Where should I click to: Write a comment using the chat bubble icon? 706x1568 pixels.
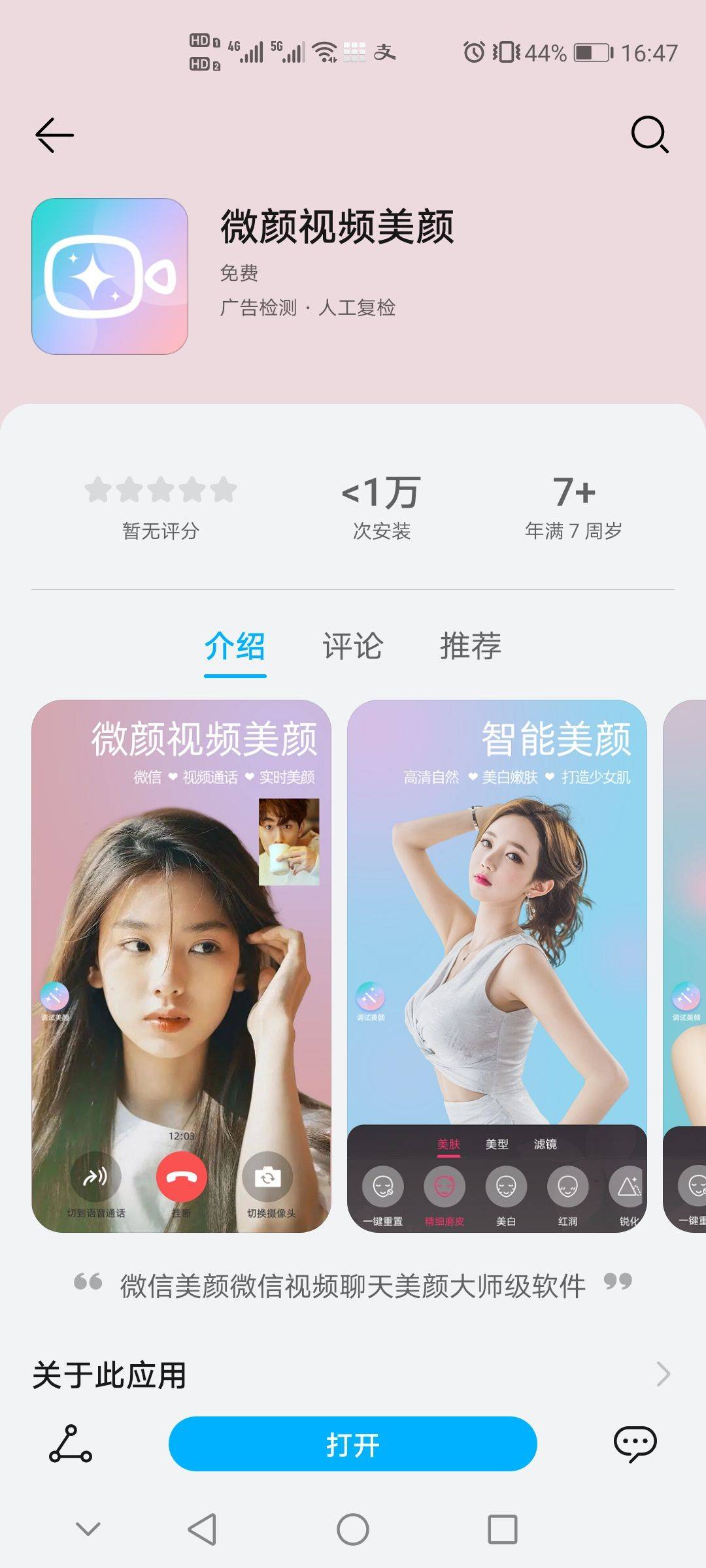(635, 1443)
